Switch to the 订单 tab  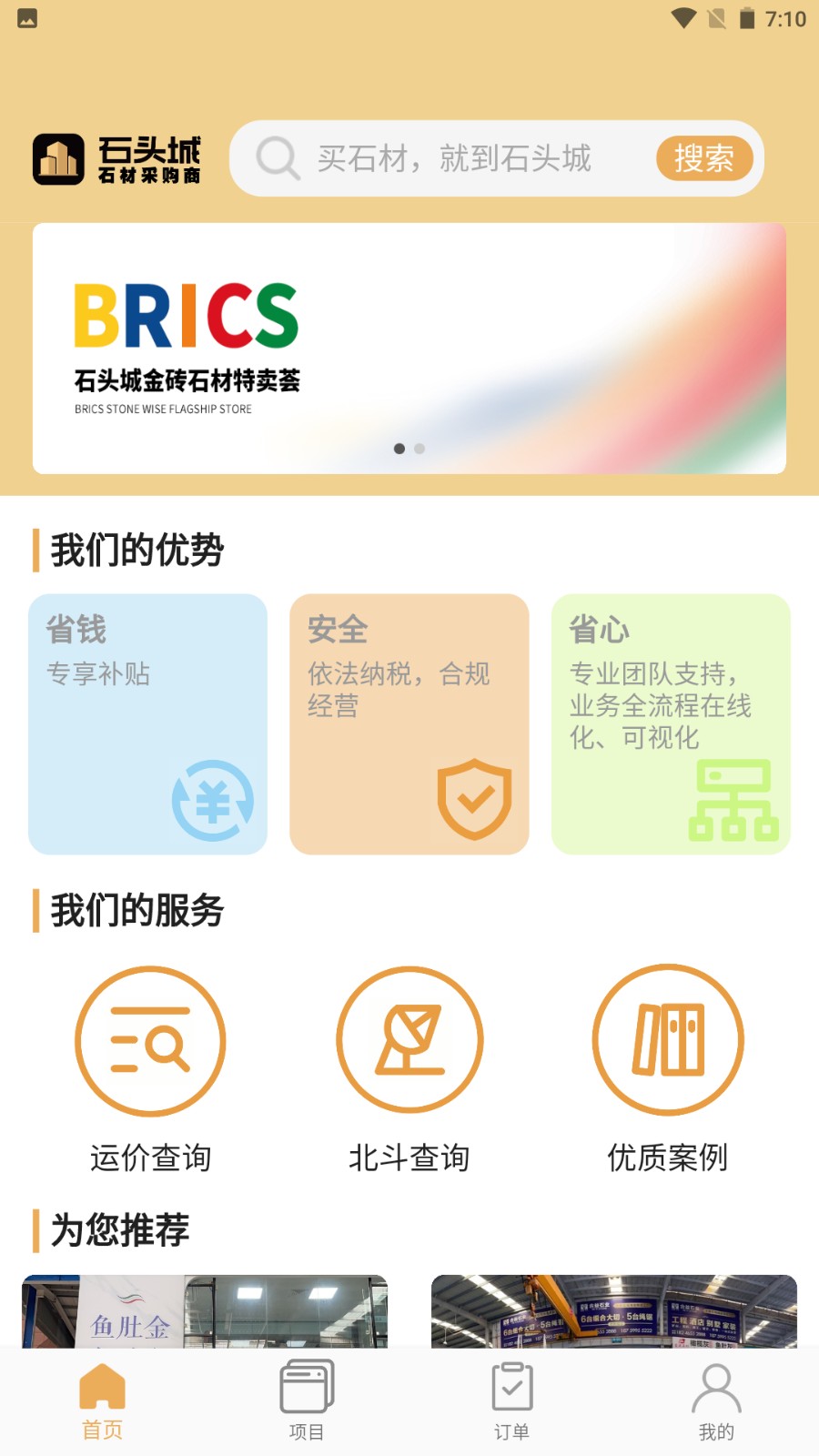511,1401
